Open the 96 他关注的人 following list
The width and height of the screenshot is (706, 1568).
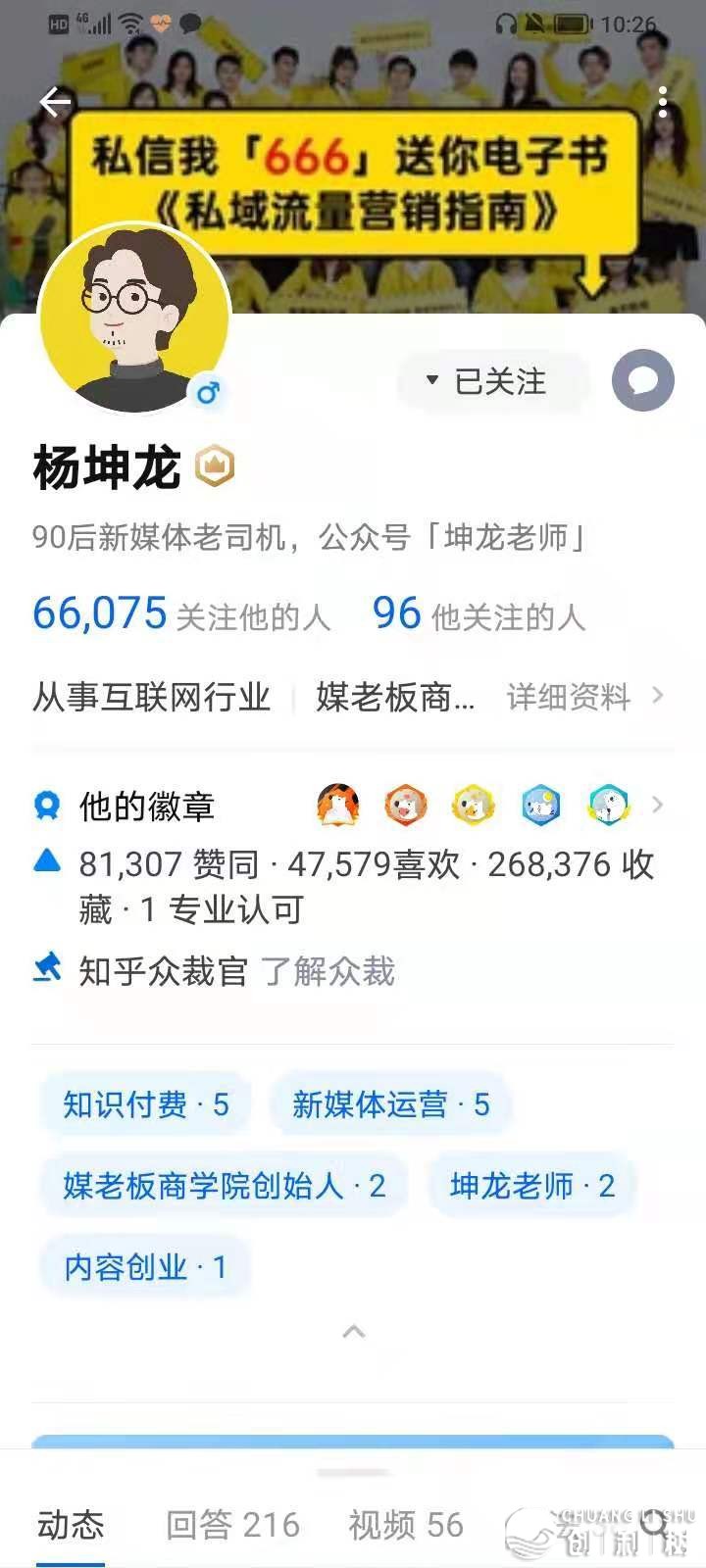[x=479, y=614]
